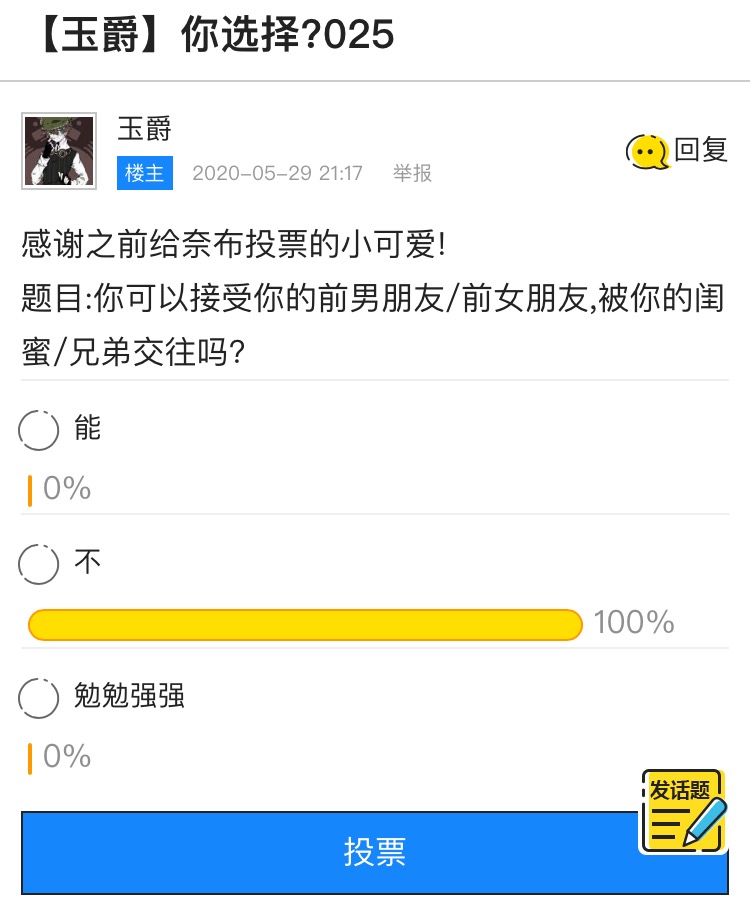Image resolution: width=750 pixels, height=899 pixels.
Task: Submit your vote with 投票
Action: [x=330, y=852]
